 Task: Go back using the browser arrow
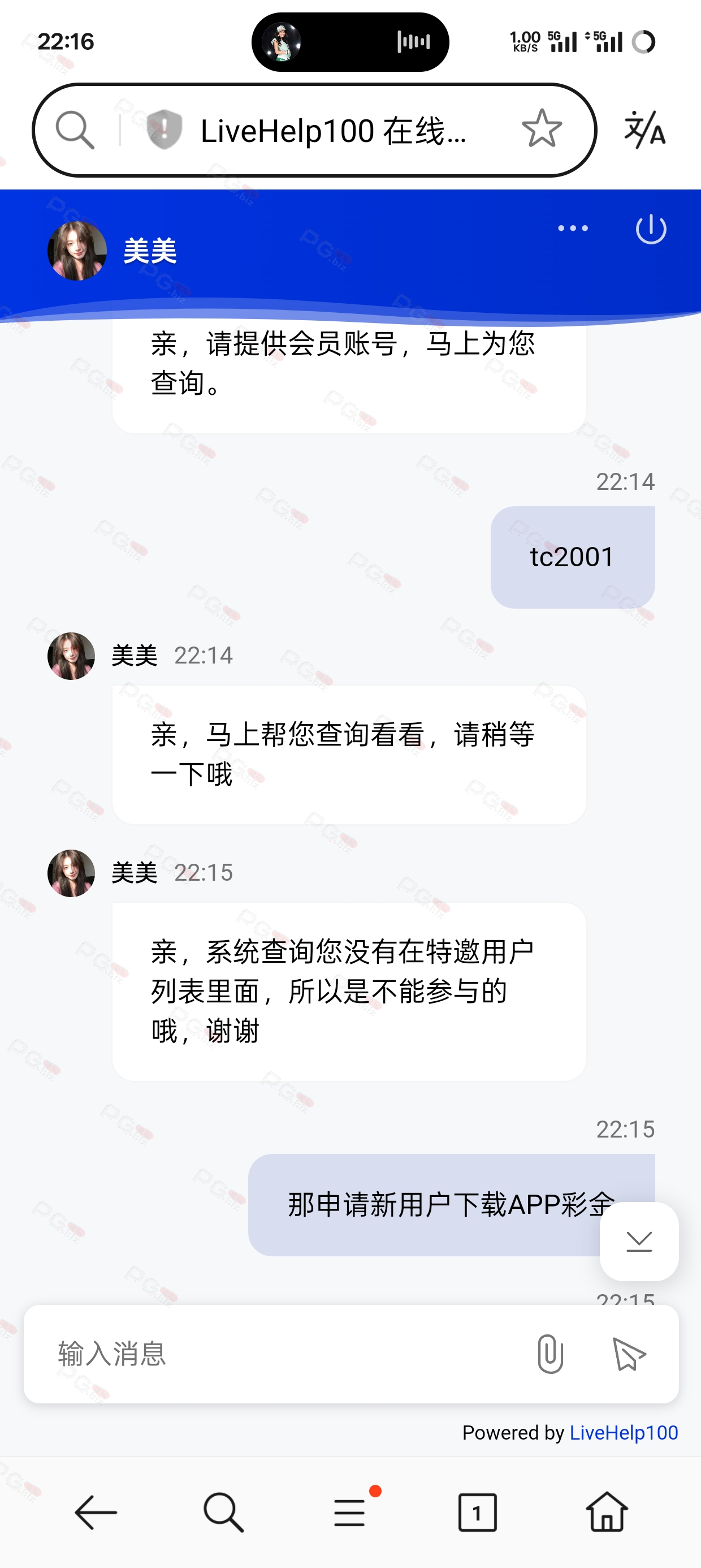pyautogui.click(x=96, y=1512)
